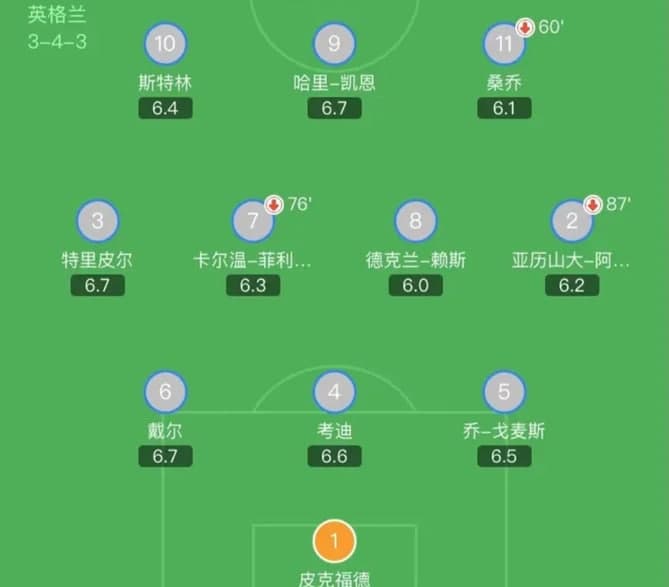This screenshot has height=587, width=669.
Task: Open goalkeeper 皮克福德 details
Action: click(334, 543)
